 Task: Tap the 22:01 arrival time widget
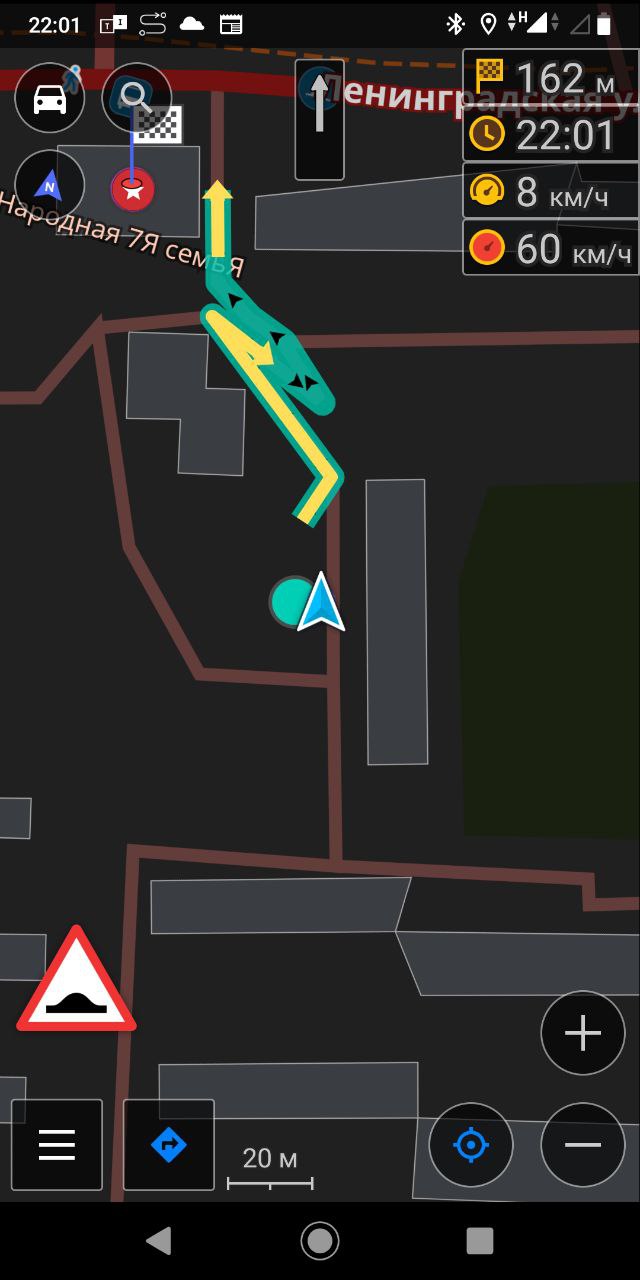(x=551, y=134)
